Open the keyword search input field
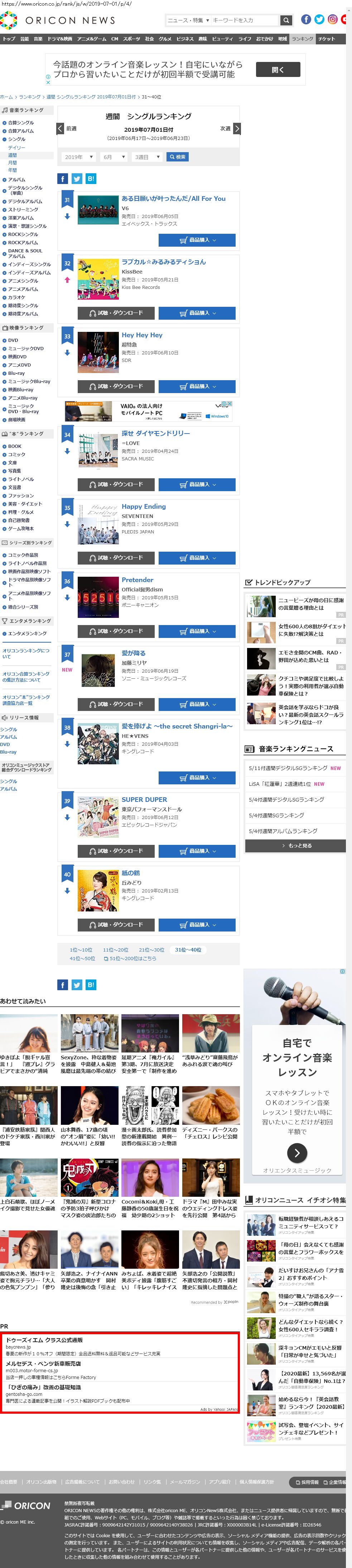Viewport: 352px width, 1568px height. click(x=243, y=20)
